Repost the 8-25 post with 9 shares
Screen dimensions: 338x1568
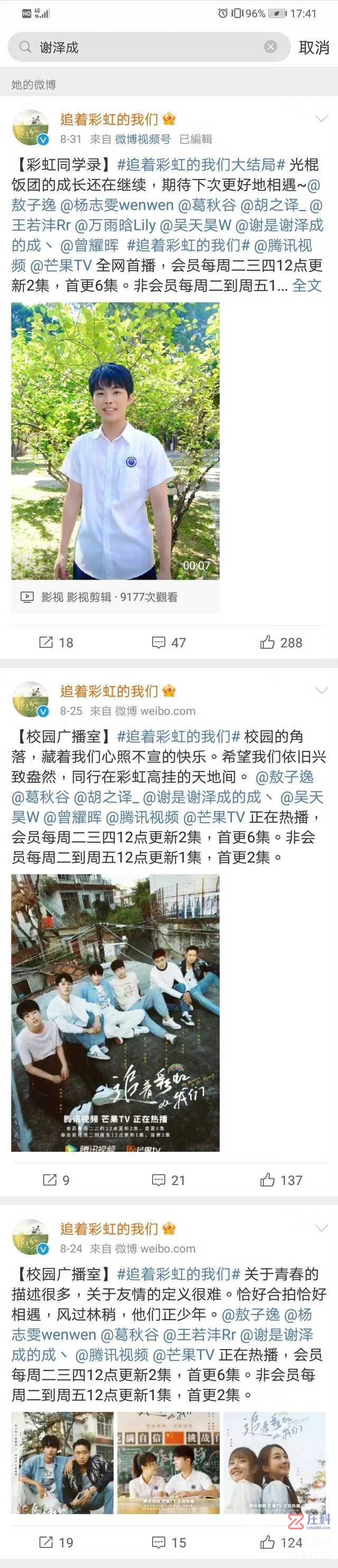pyautogui.click(x=56, y=1180)
